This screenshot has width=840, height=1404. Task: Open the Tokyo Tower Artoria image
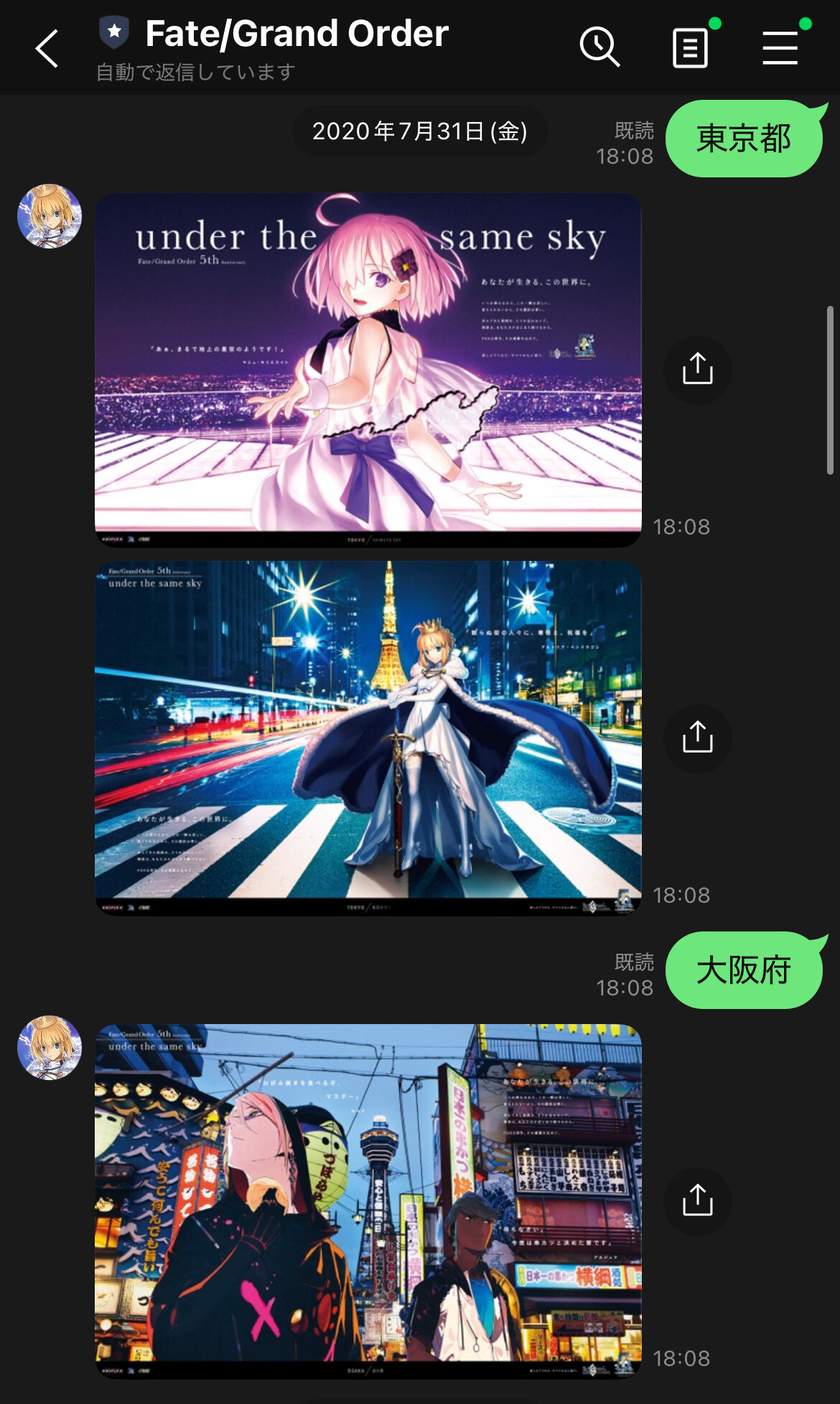[368, 738]
